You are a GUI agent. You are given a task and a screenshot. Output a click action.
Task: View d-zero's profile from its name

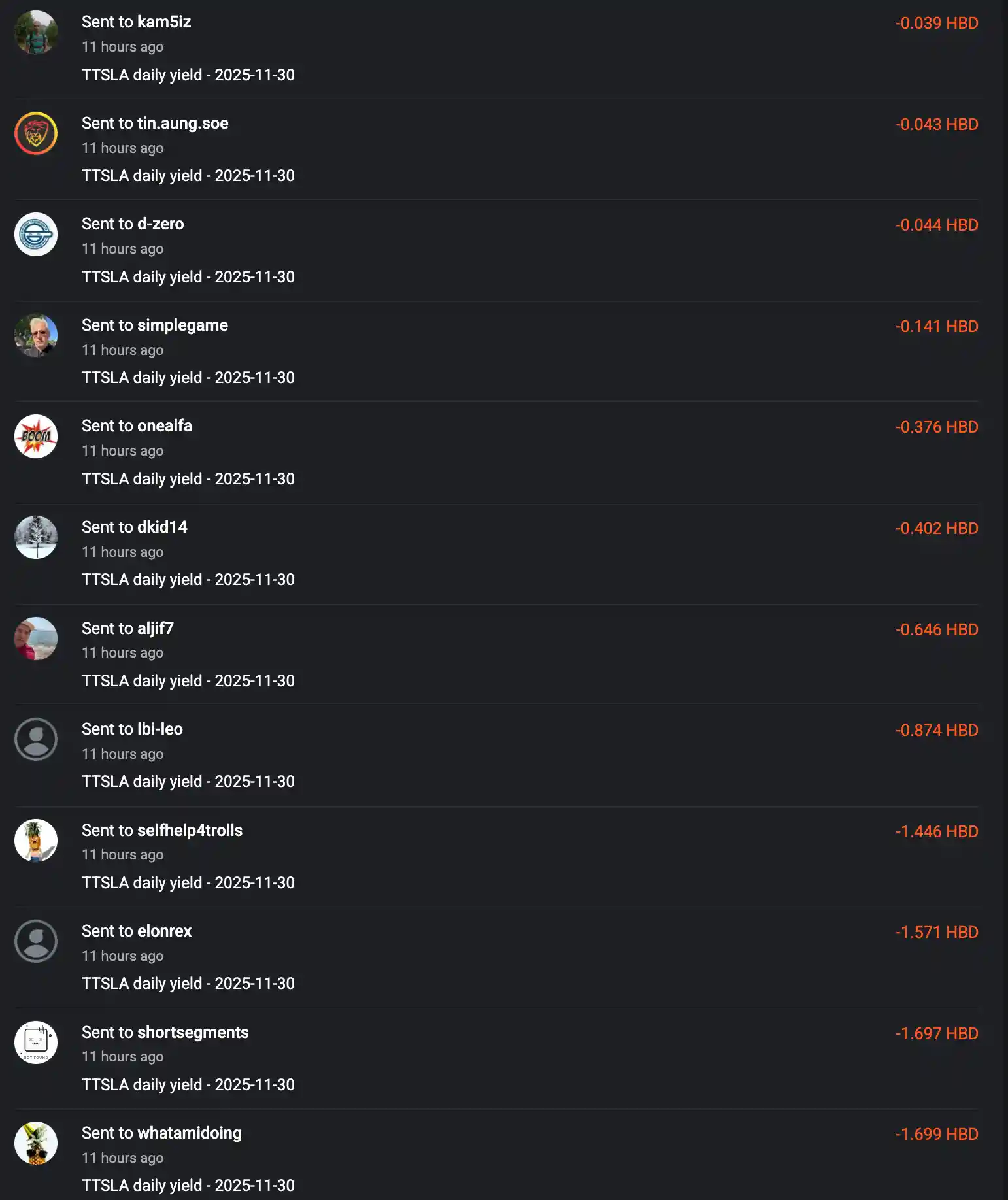tap(160, 224)
